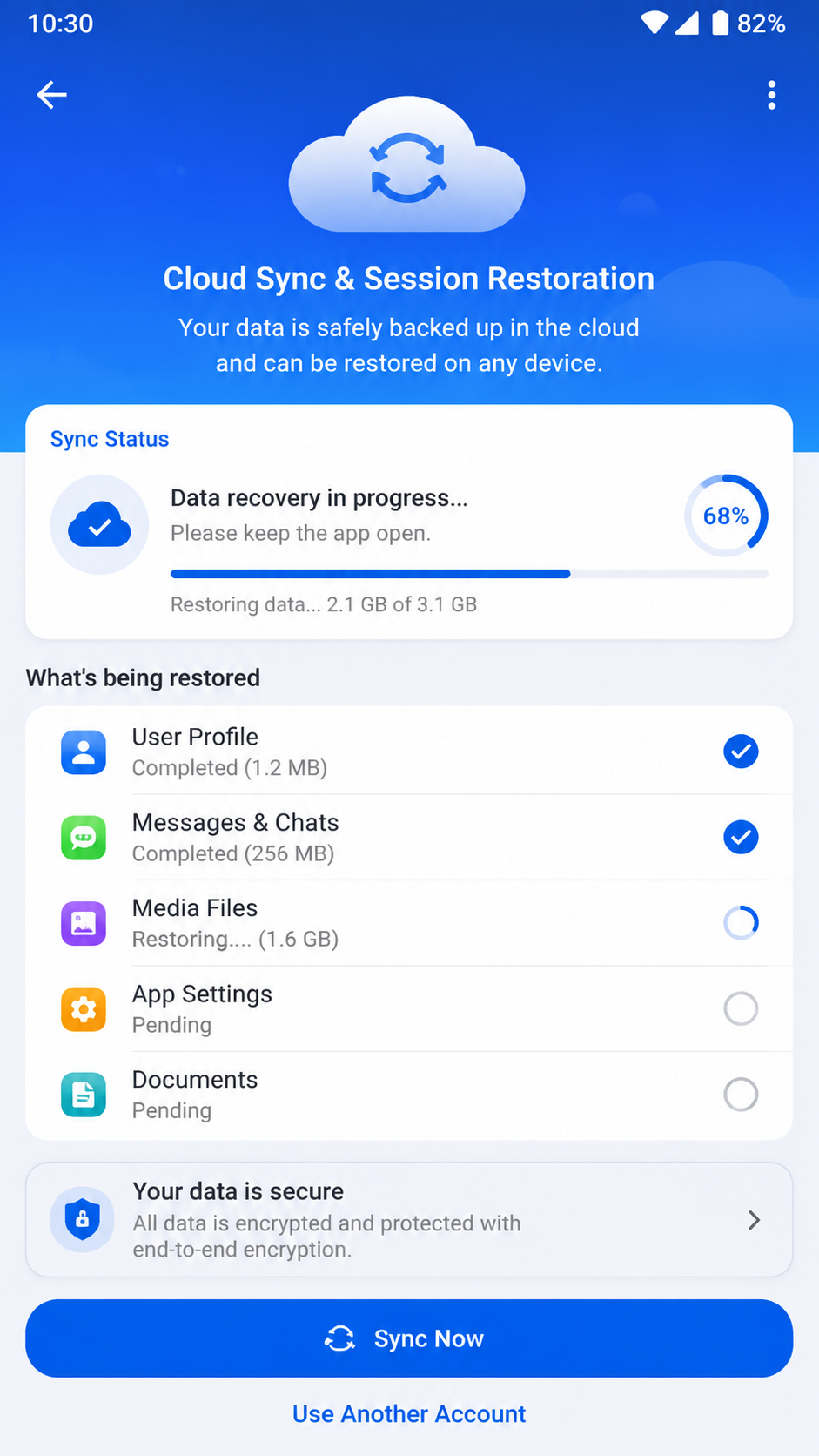This screenshot has width=819, height=1456.
Task: Select the Messages & Chats row
Action: (x=409, y=837)
